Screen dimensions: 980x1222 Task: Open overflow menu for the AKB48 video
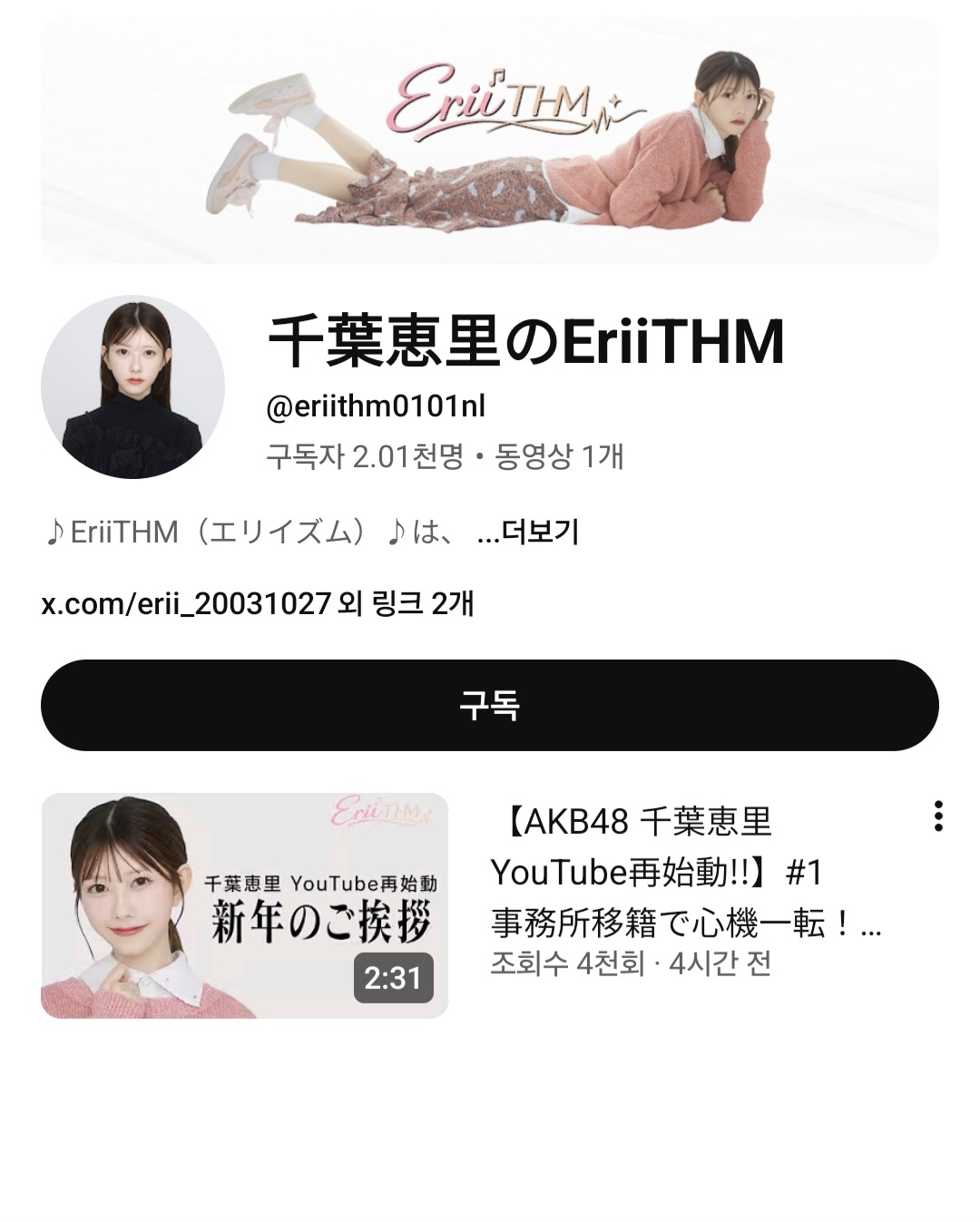(938, 816)
